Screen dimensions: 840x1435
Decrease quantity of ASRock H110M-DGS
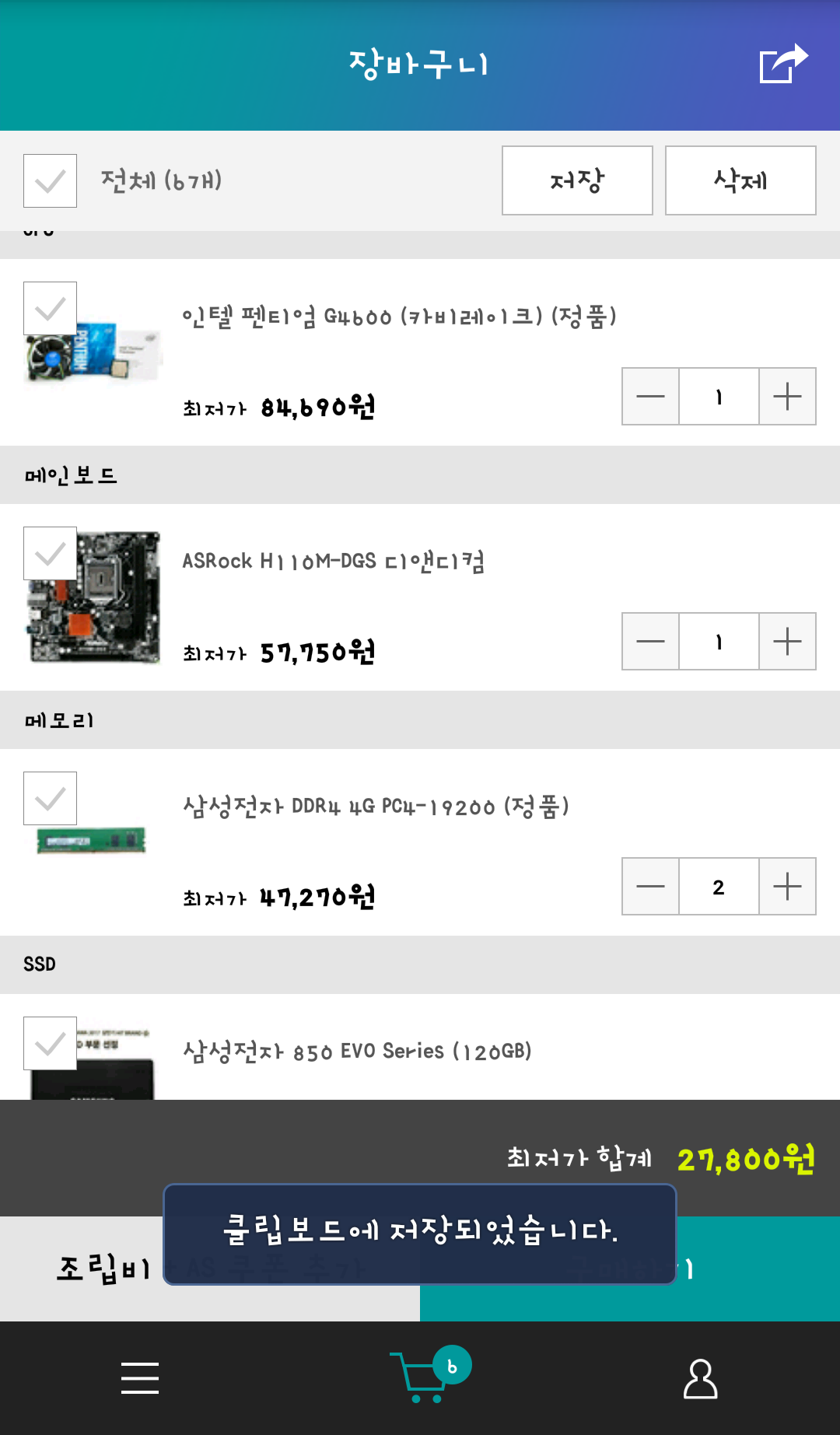(650, 642)
